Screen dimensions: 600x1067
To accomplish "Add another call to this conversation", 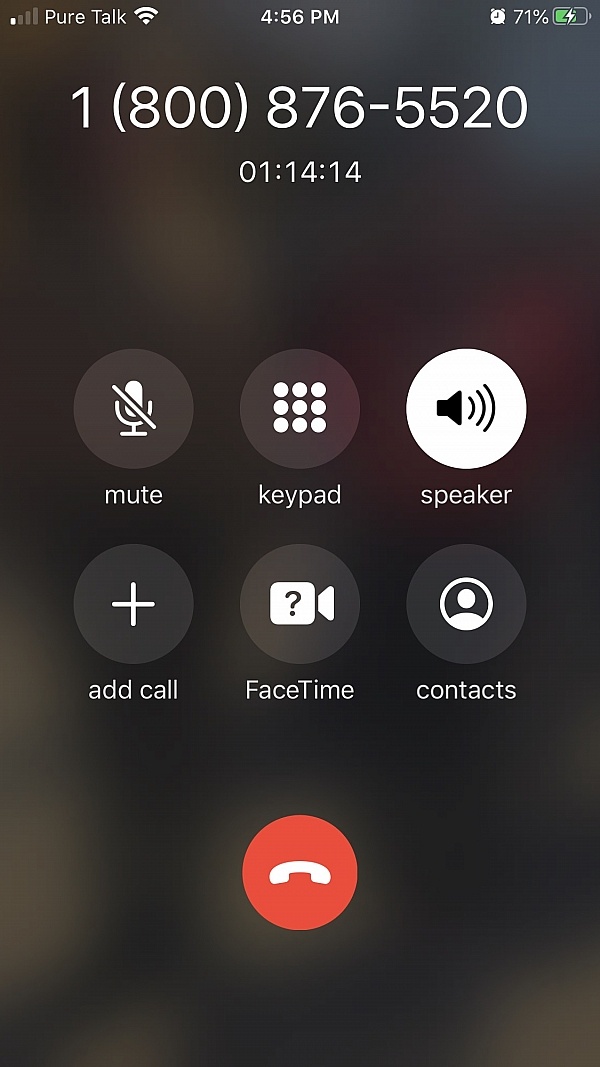I will pos(133,604).
